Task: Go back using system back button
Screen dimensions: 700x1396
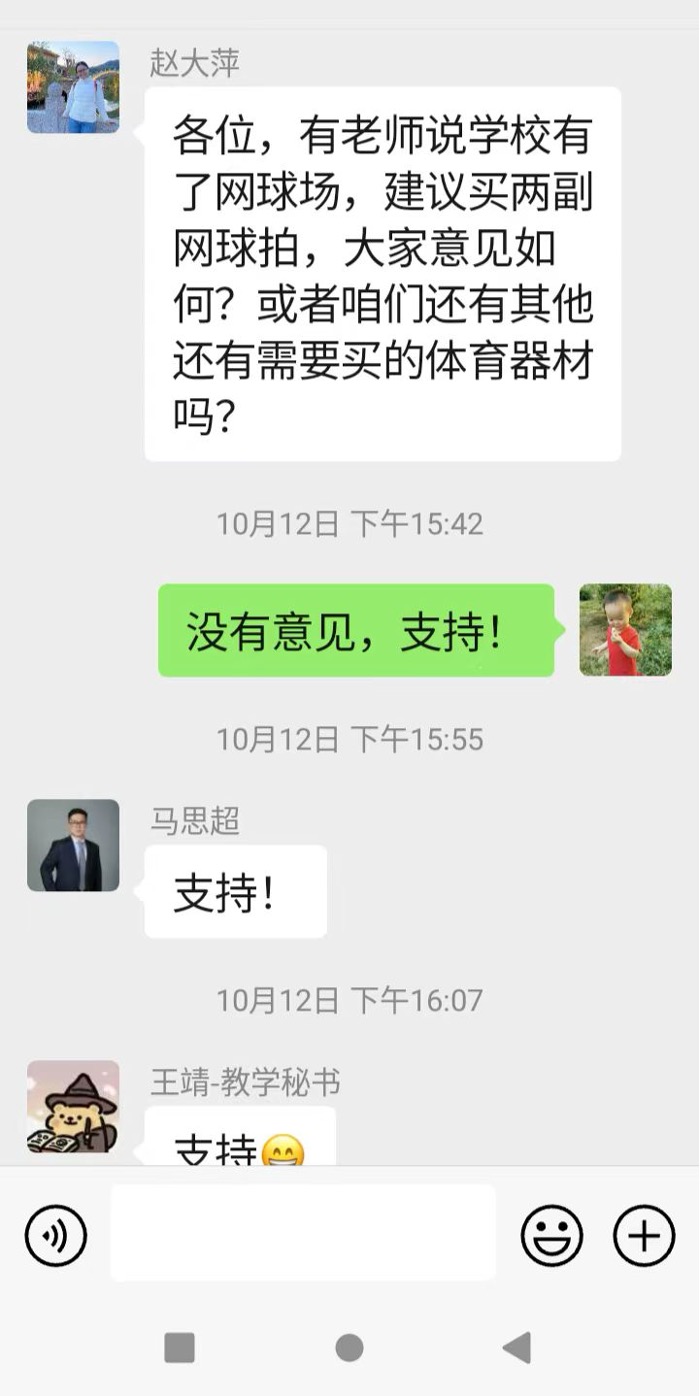Action: pos(517,1348)
